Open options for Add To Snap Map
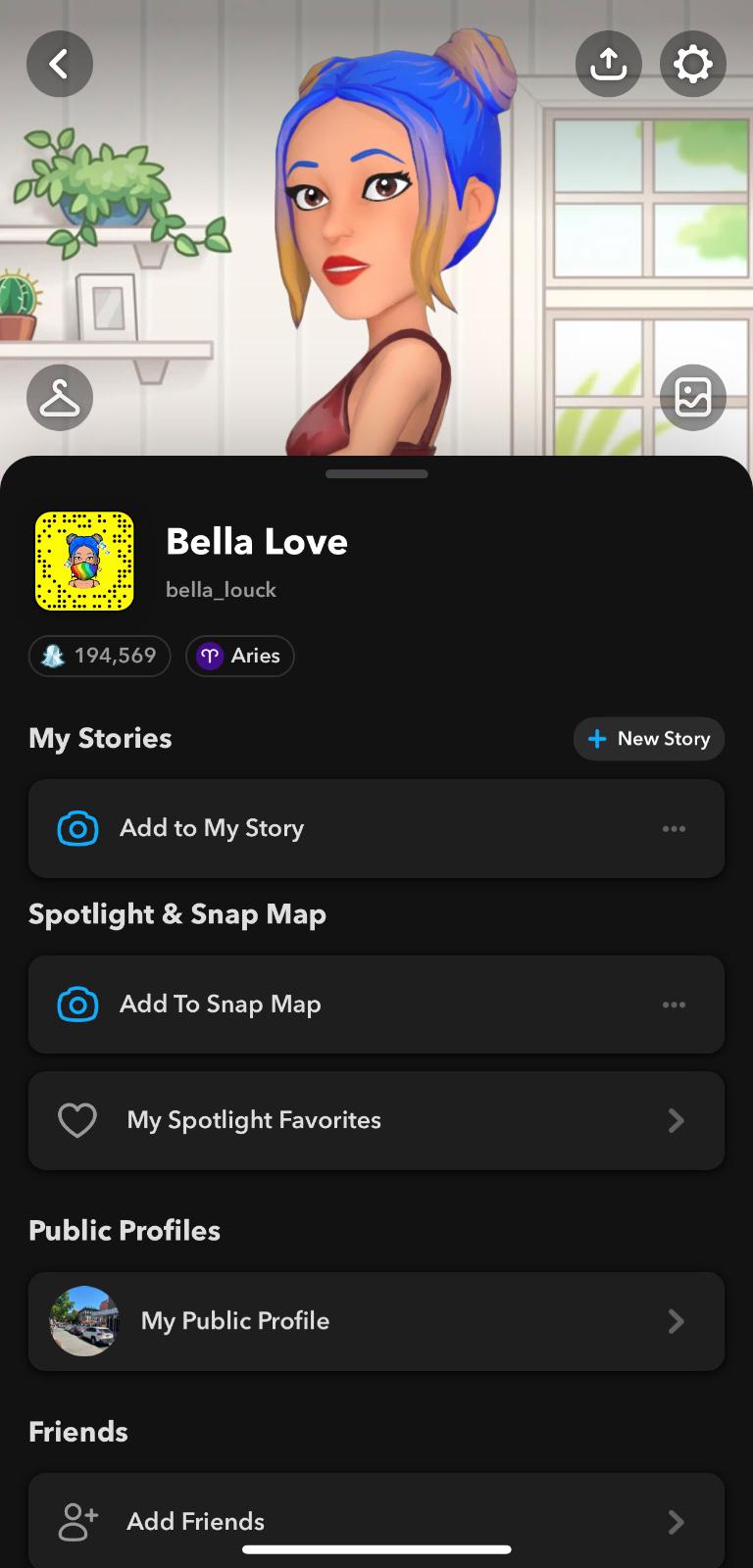 [x=674, y=1004]
